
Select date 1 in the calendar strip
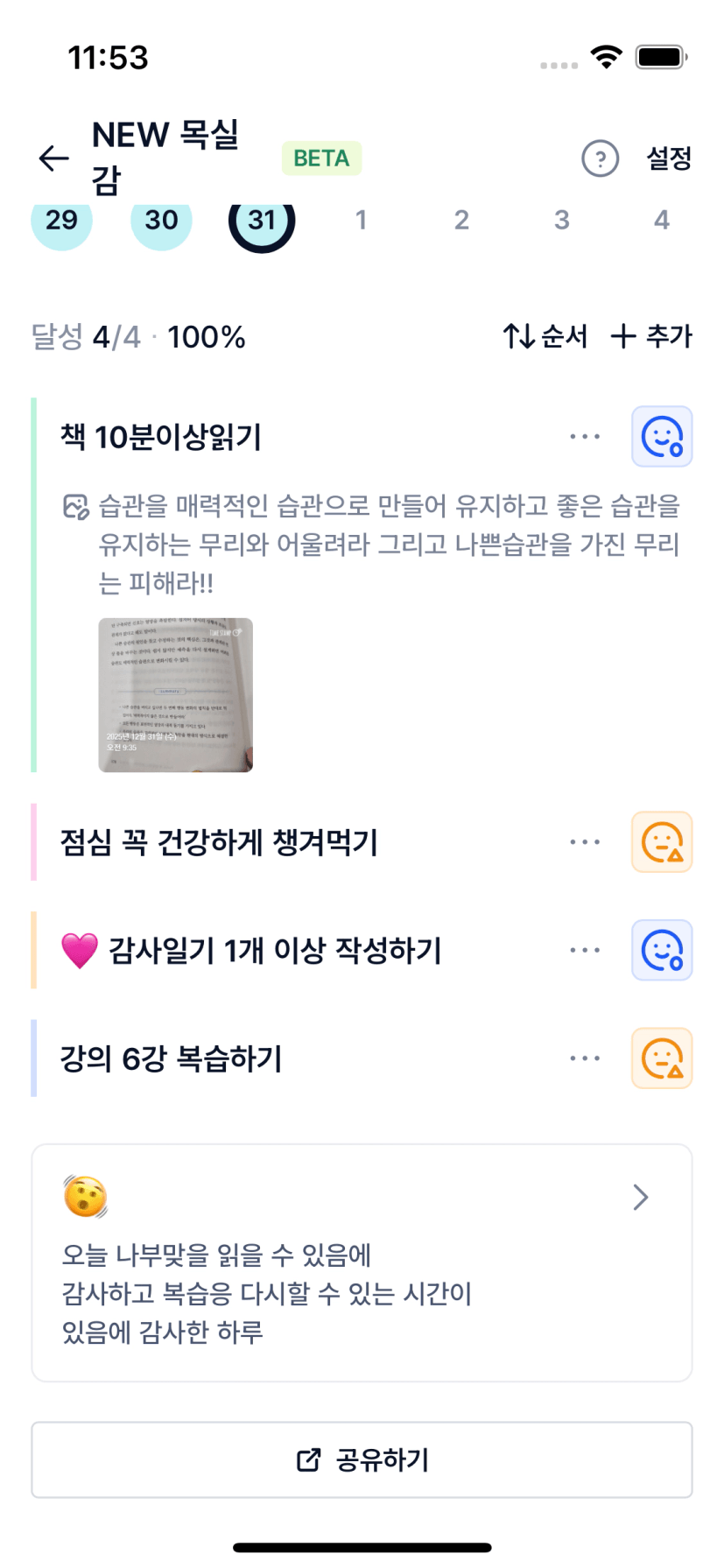pos(361,220)
